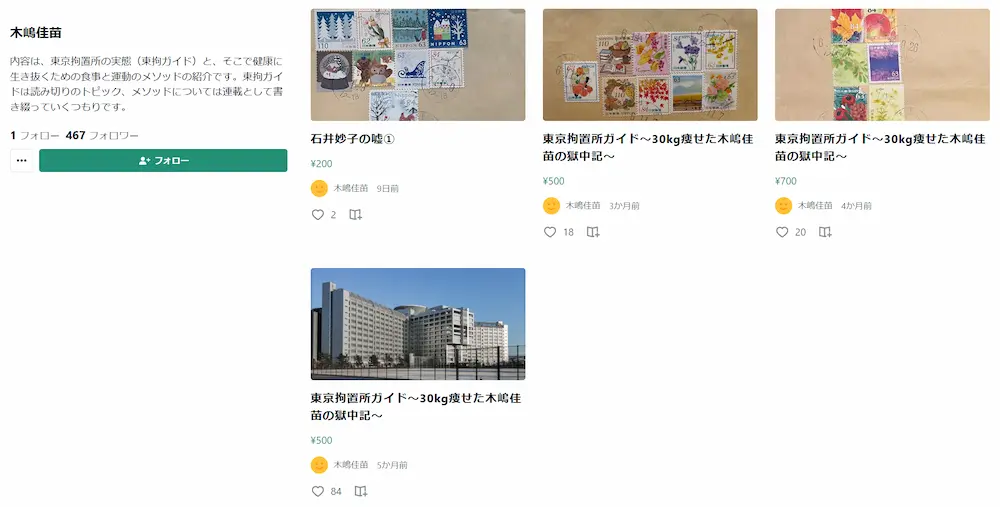1000x507 pixels.
Task: Tap the green フォロー button
Action: click(163, 160)
